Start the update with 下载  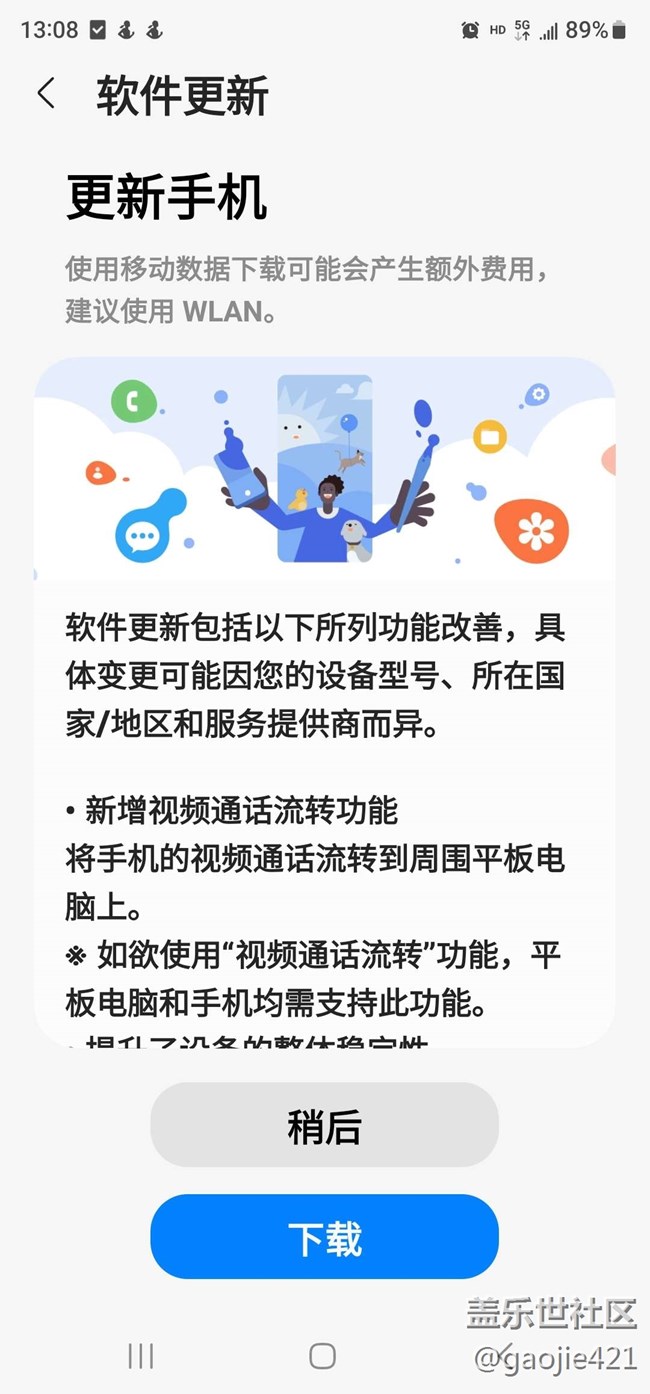point(324,1237)
